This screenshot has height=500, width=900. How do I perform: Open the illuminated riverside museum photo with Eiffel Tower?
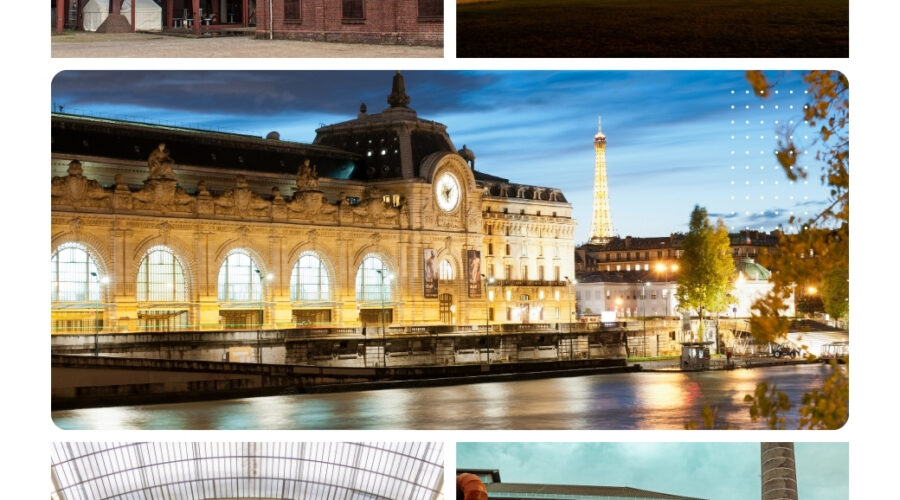point(450,250)
